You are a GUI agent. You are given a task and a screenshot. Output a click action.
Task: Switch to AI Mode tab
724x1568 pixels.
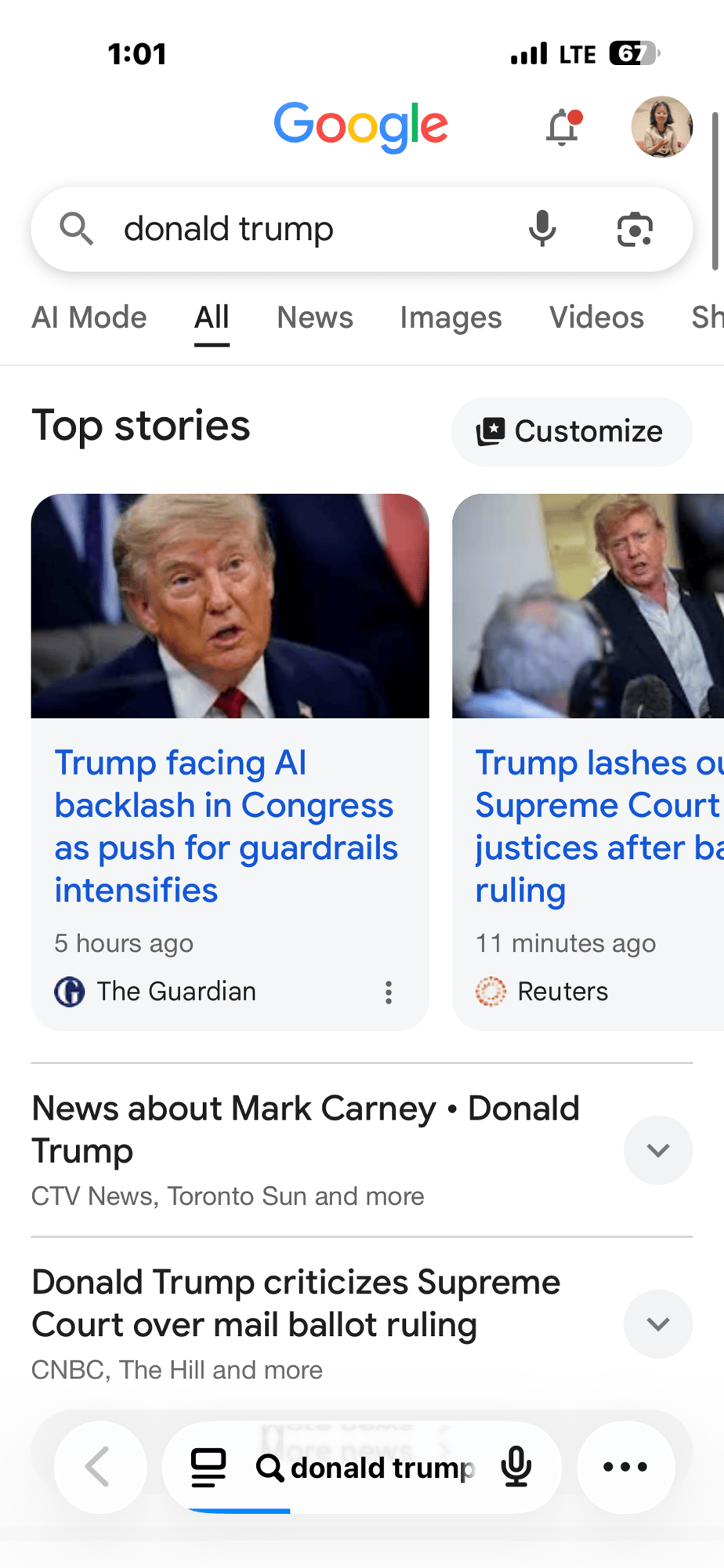[89, 318]
